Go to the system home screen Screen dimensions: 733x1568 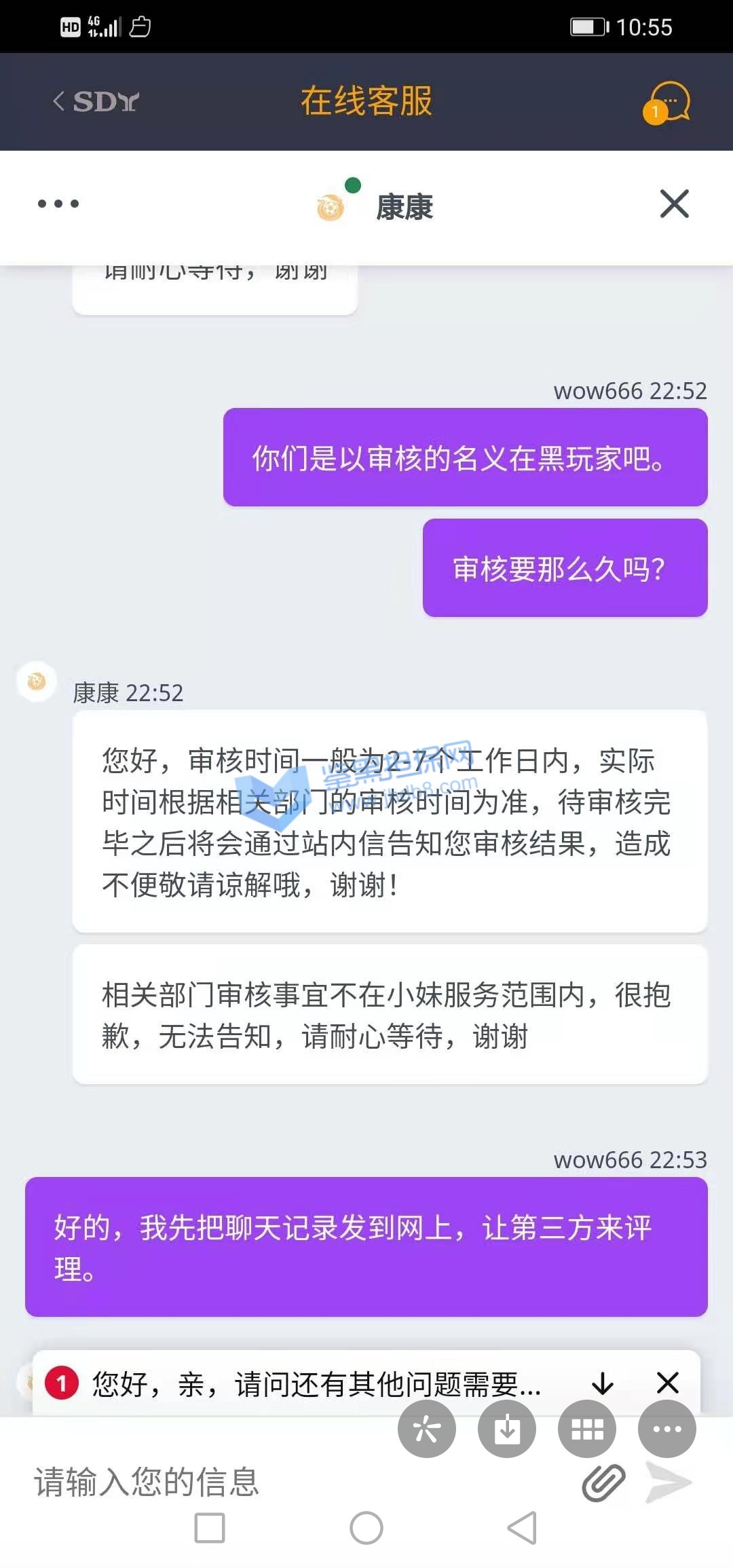[366, 1529]
